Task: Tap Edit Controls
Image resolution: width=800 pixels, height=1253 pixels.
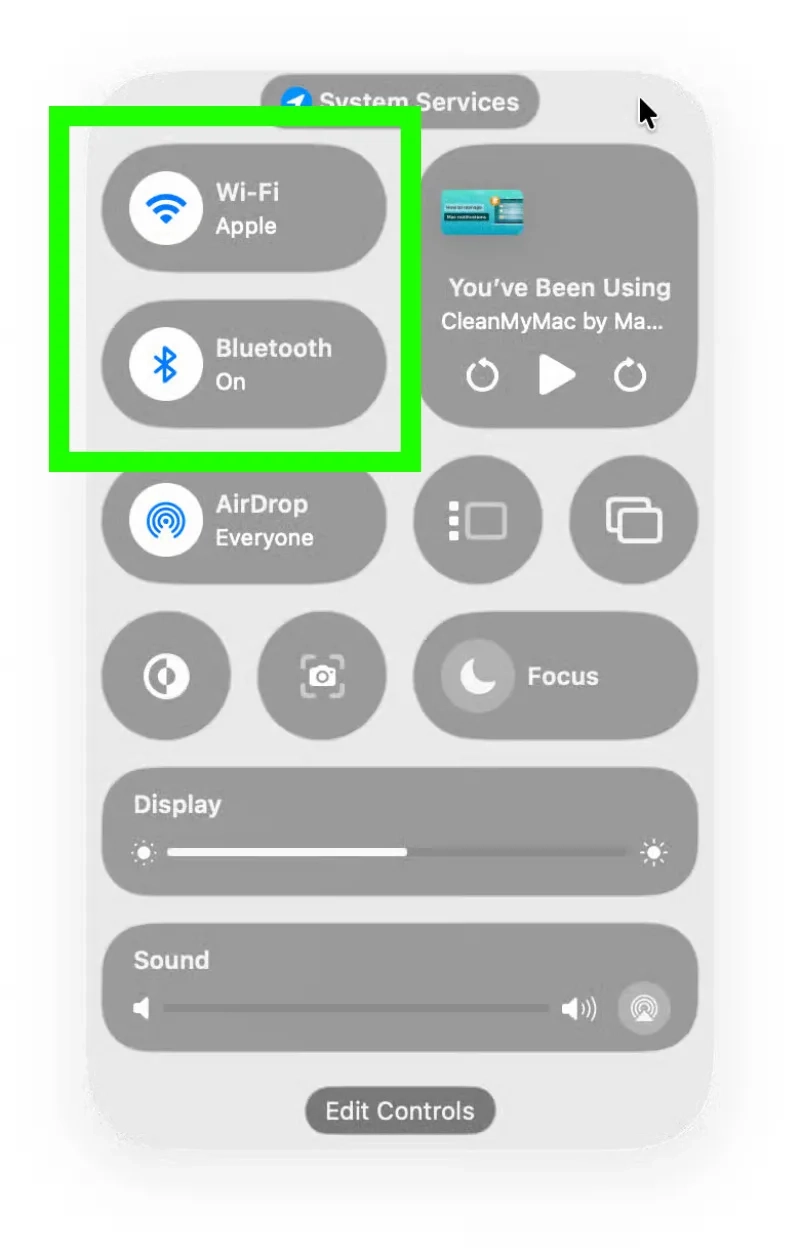Action: (x=400, y=1111)
